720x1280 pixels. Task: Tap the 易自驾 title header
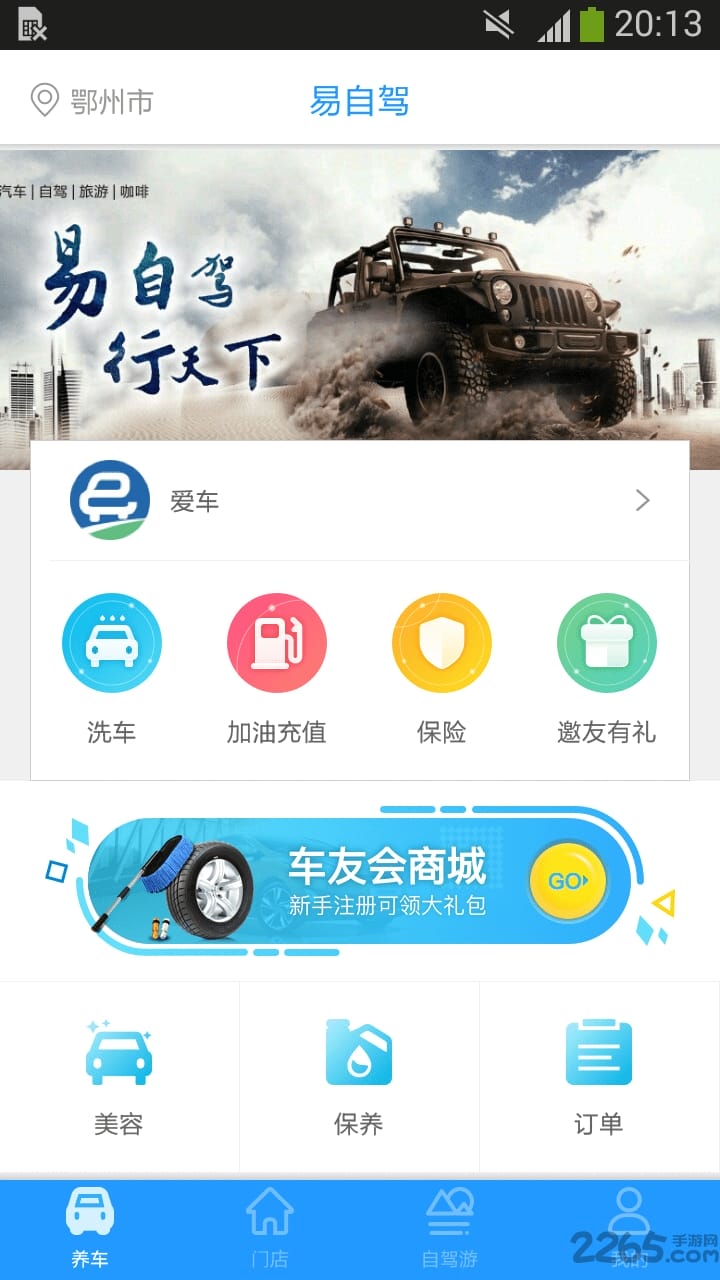[x=360, y=100]
